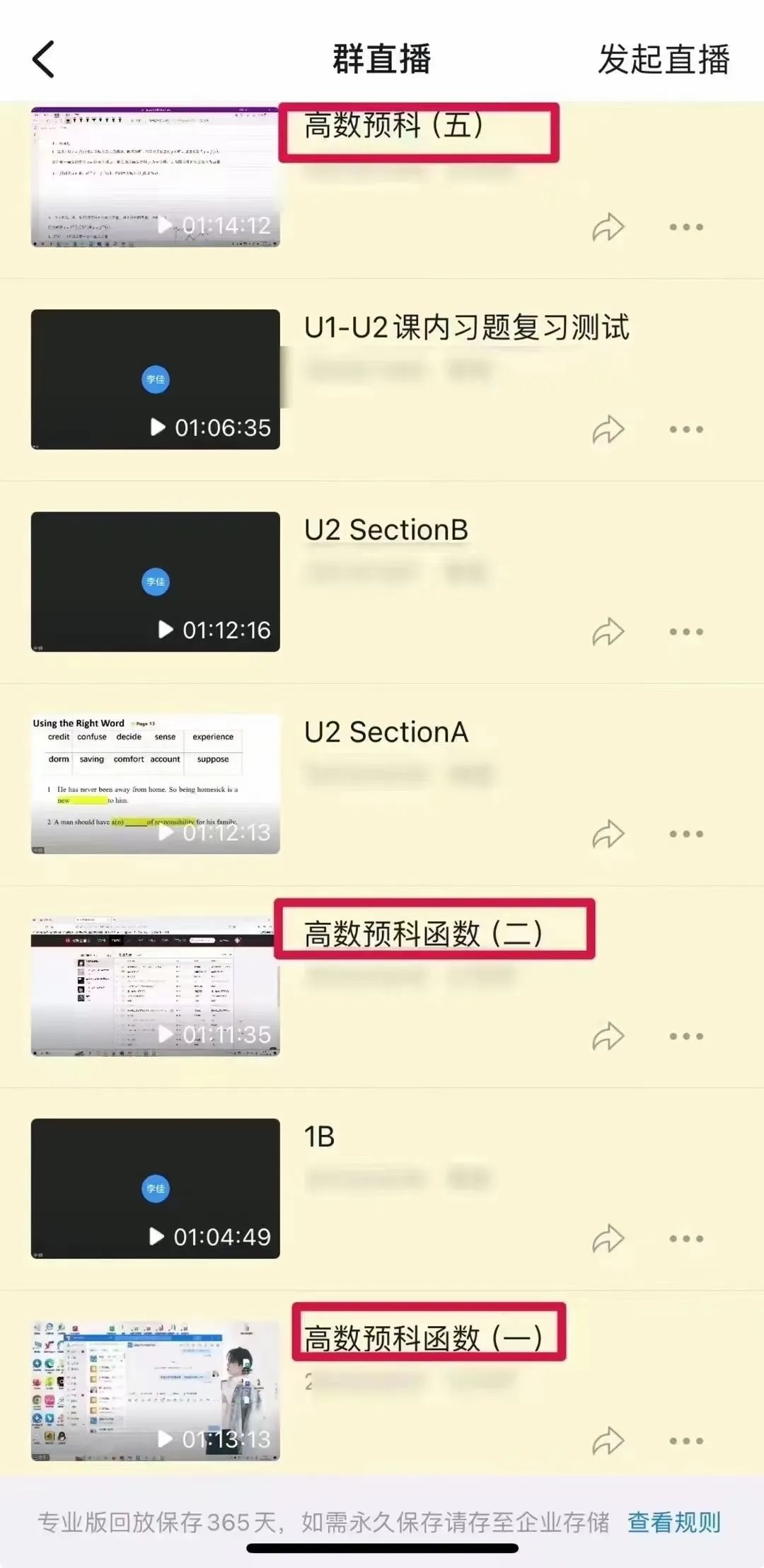Play the 高数预科（五）replay video
Screen dimensions: 764x1568
tap(156, 177)
